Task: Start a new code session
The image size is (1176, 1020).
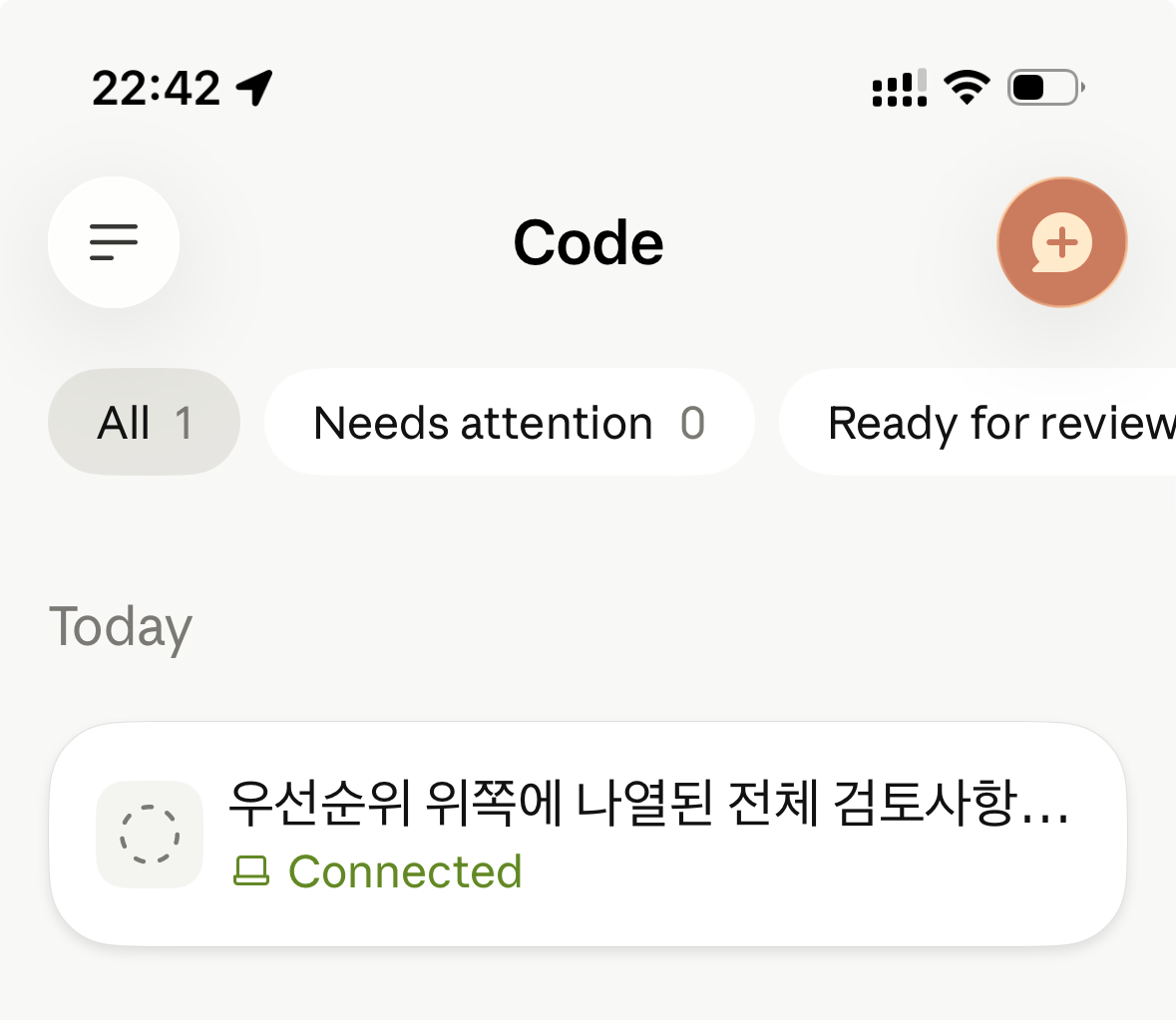Action: (1061, 242)
